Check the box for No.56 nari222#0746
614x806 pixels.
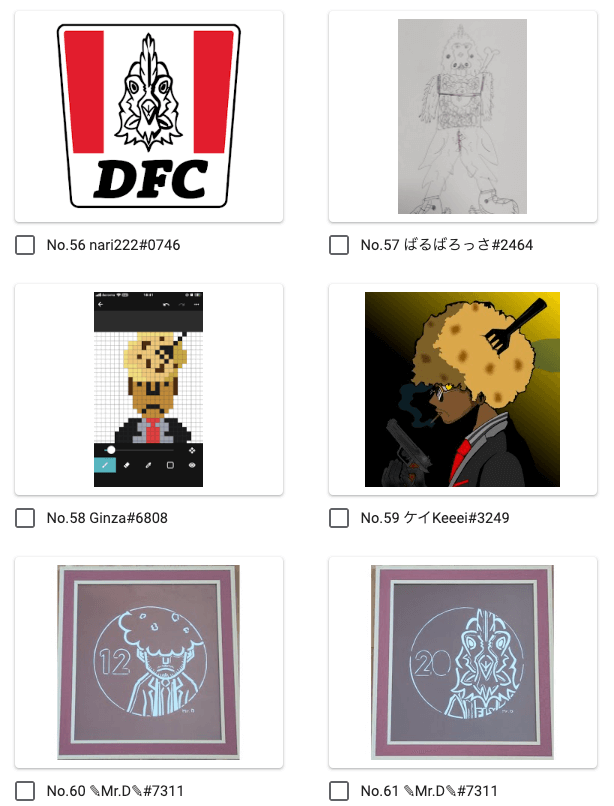(x=26, y=245)
